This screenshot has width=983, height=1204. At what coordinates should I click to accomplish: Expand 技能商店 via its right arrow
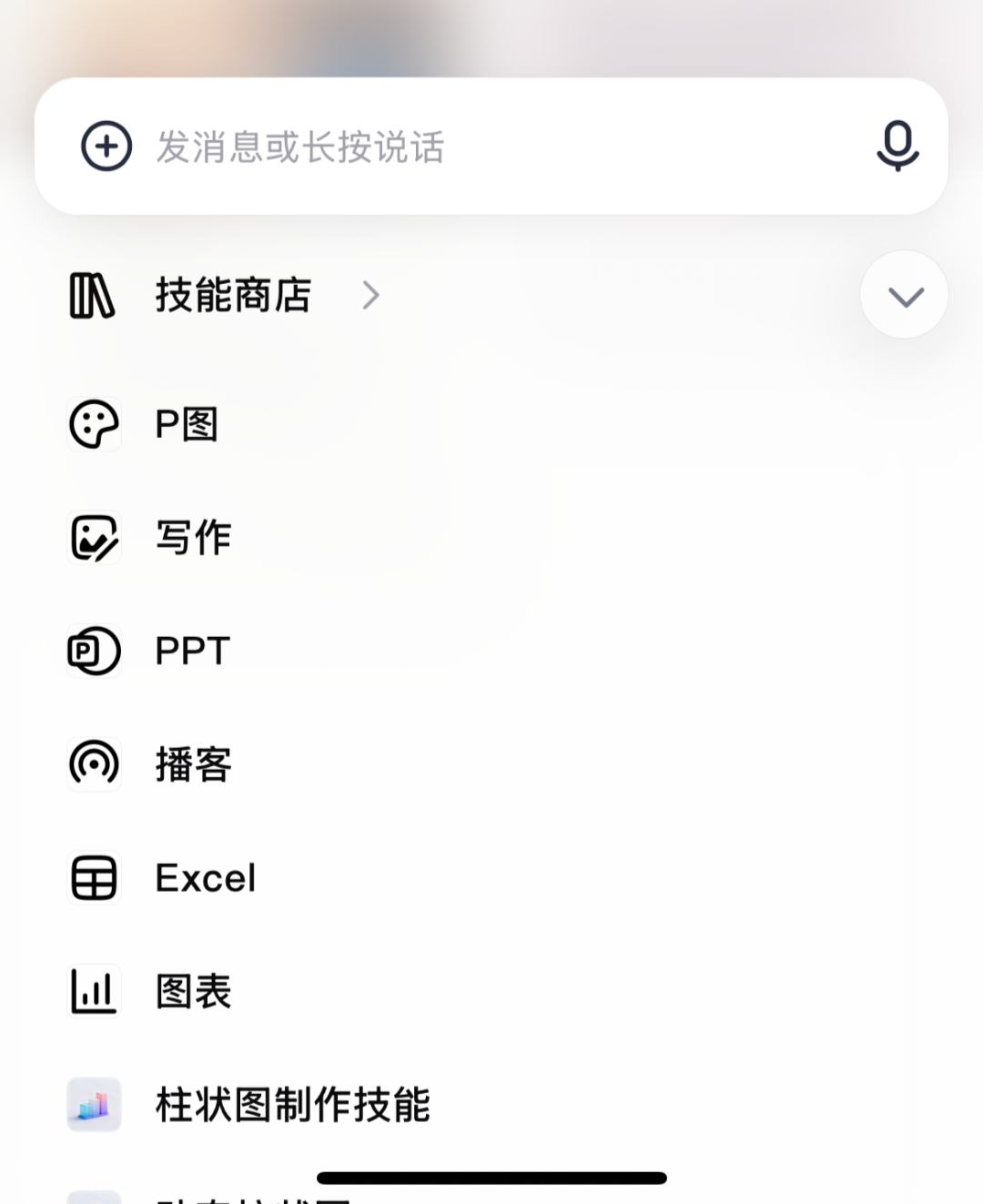point(370,295)
